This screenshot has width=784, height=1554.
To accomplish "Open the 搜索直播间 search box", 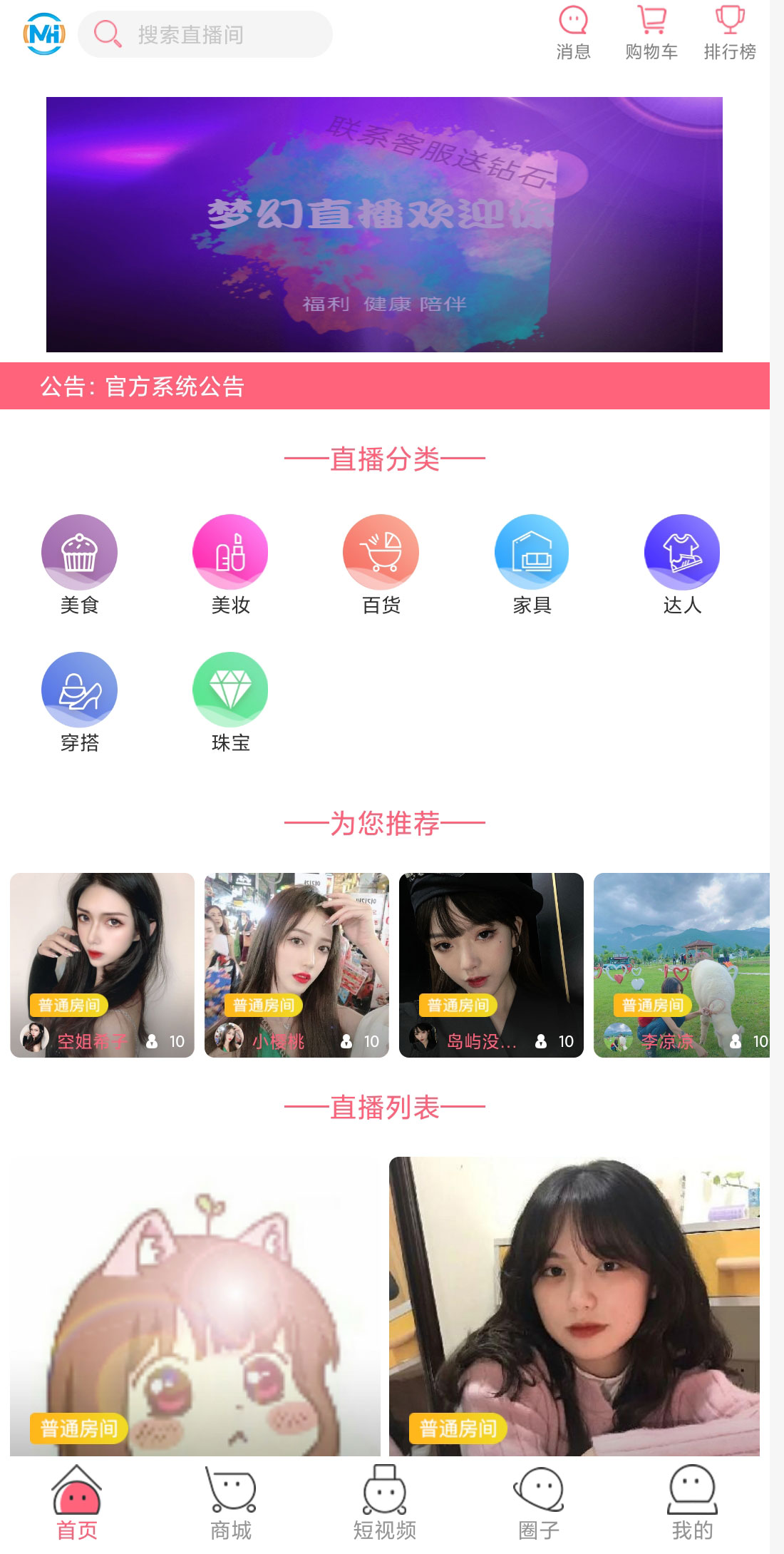I will tap(205, 34).
